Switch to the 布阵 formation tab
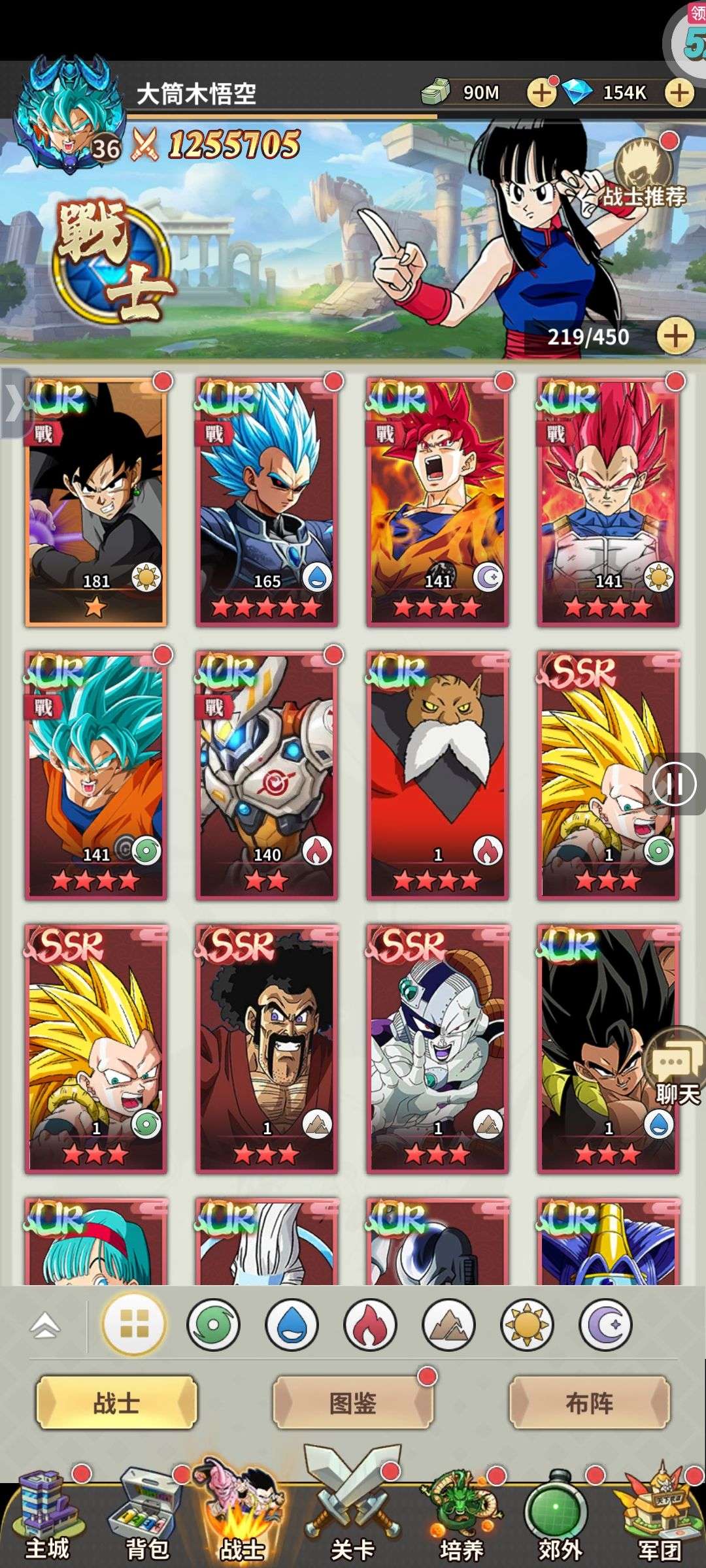Viewport: 706px width, 1568px height. [590, 1403]
